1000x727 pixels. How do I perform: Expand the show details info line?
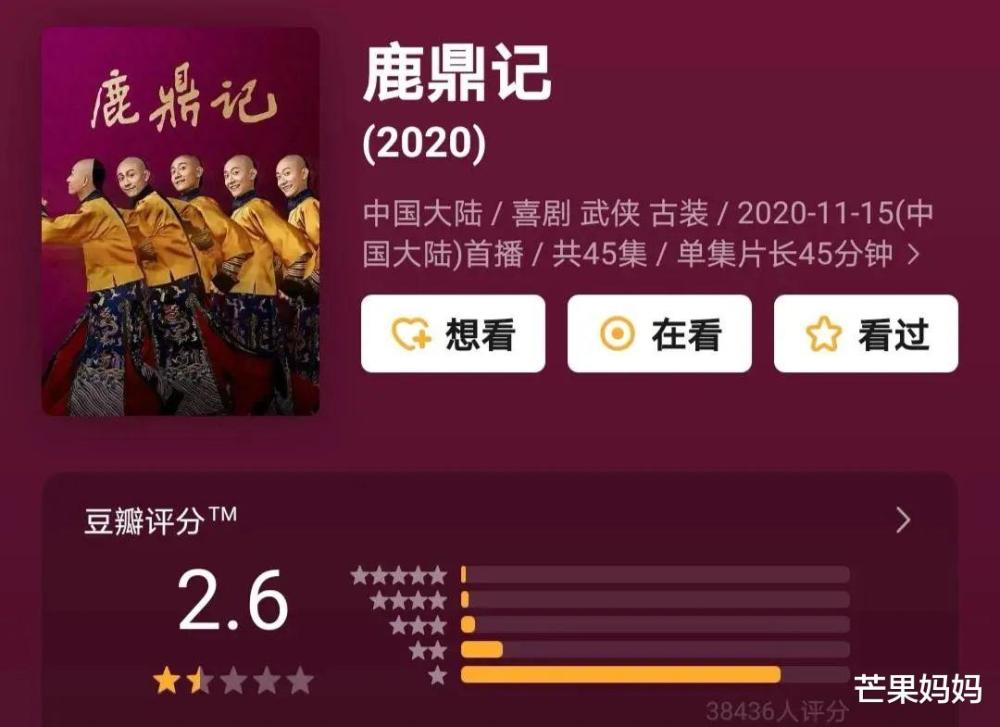click(912, 254)
